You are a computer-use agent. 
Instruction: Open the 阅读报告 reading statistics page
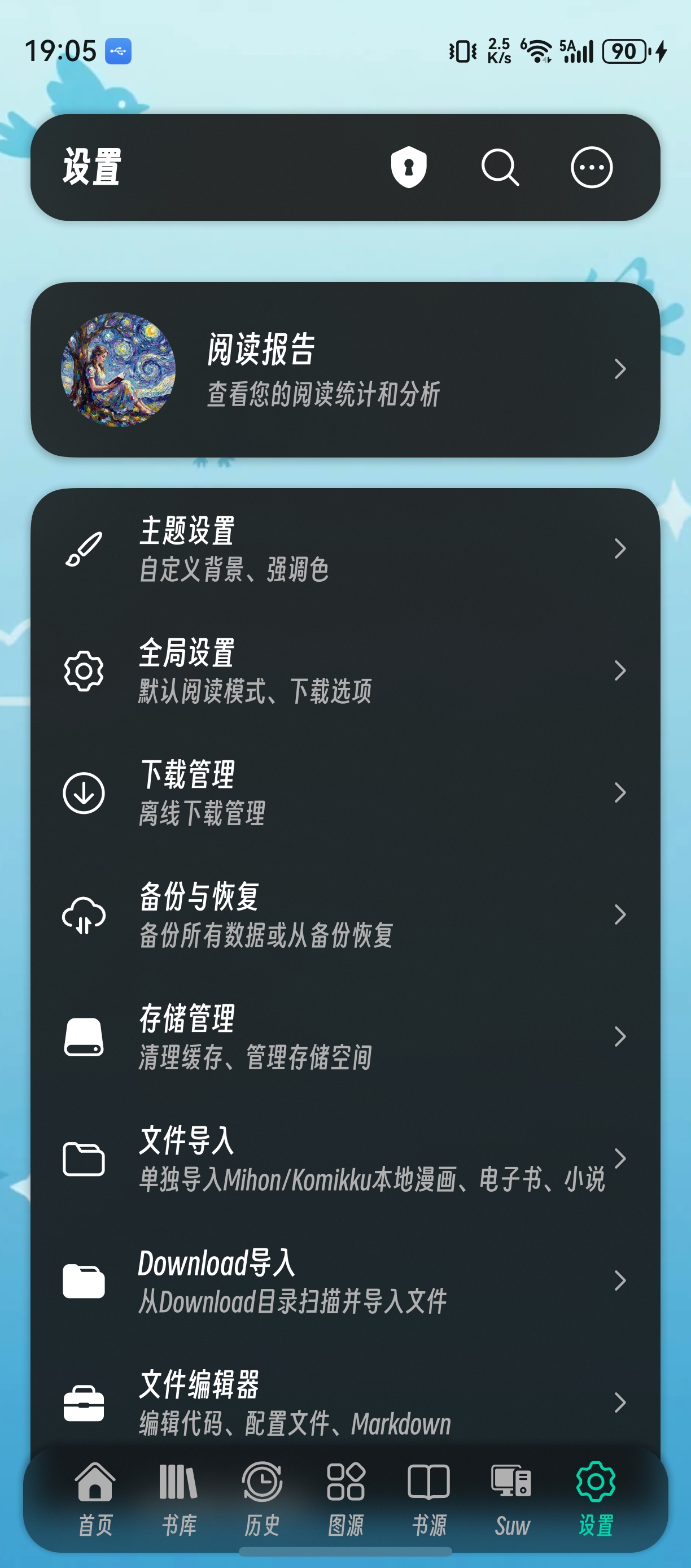[345, 368]
